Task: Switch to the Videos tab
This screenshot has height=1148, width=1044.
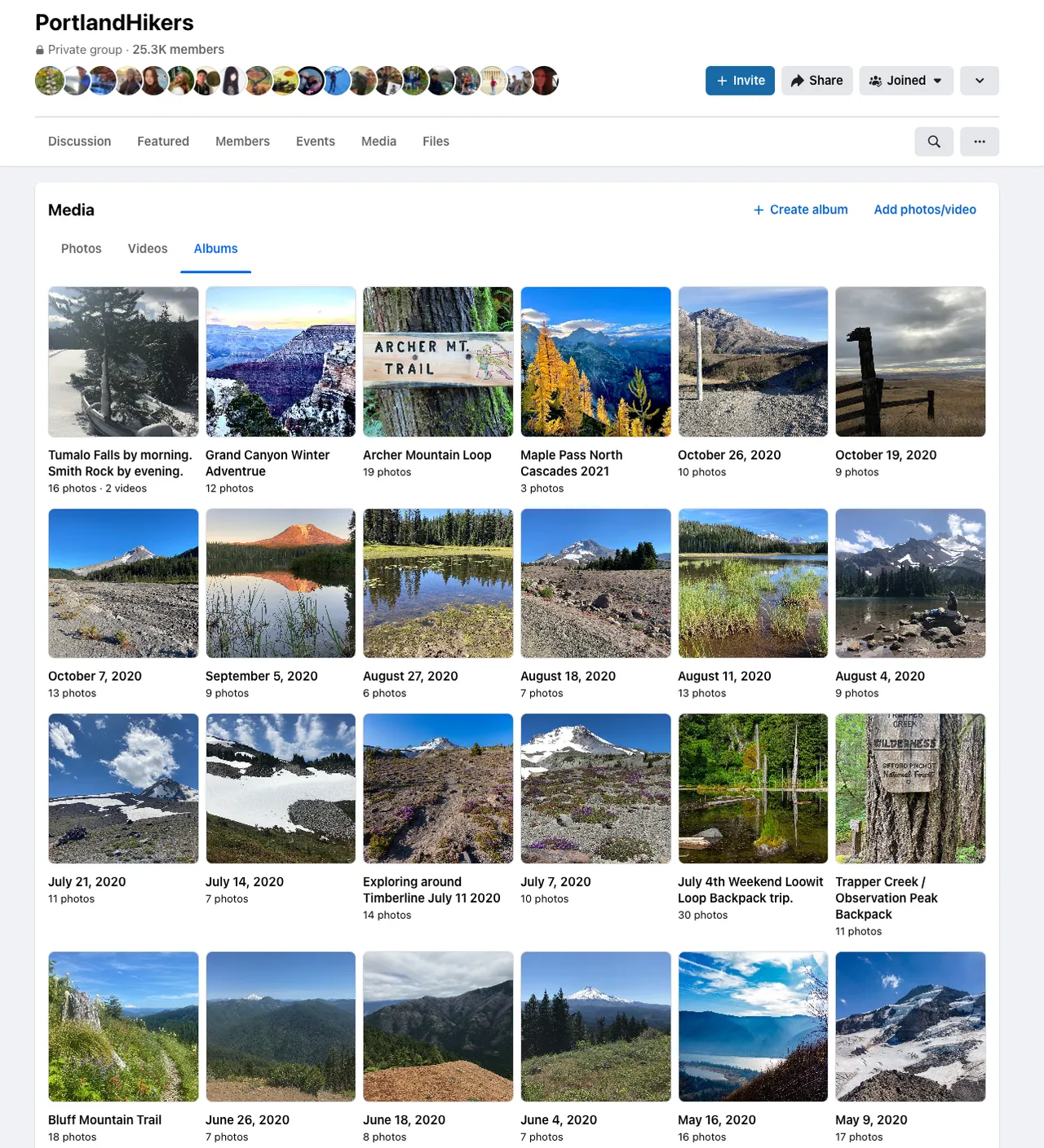Action: point(147,249)
